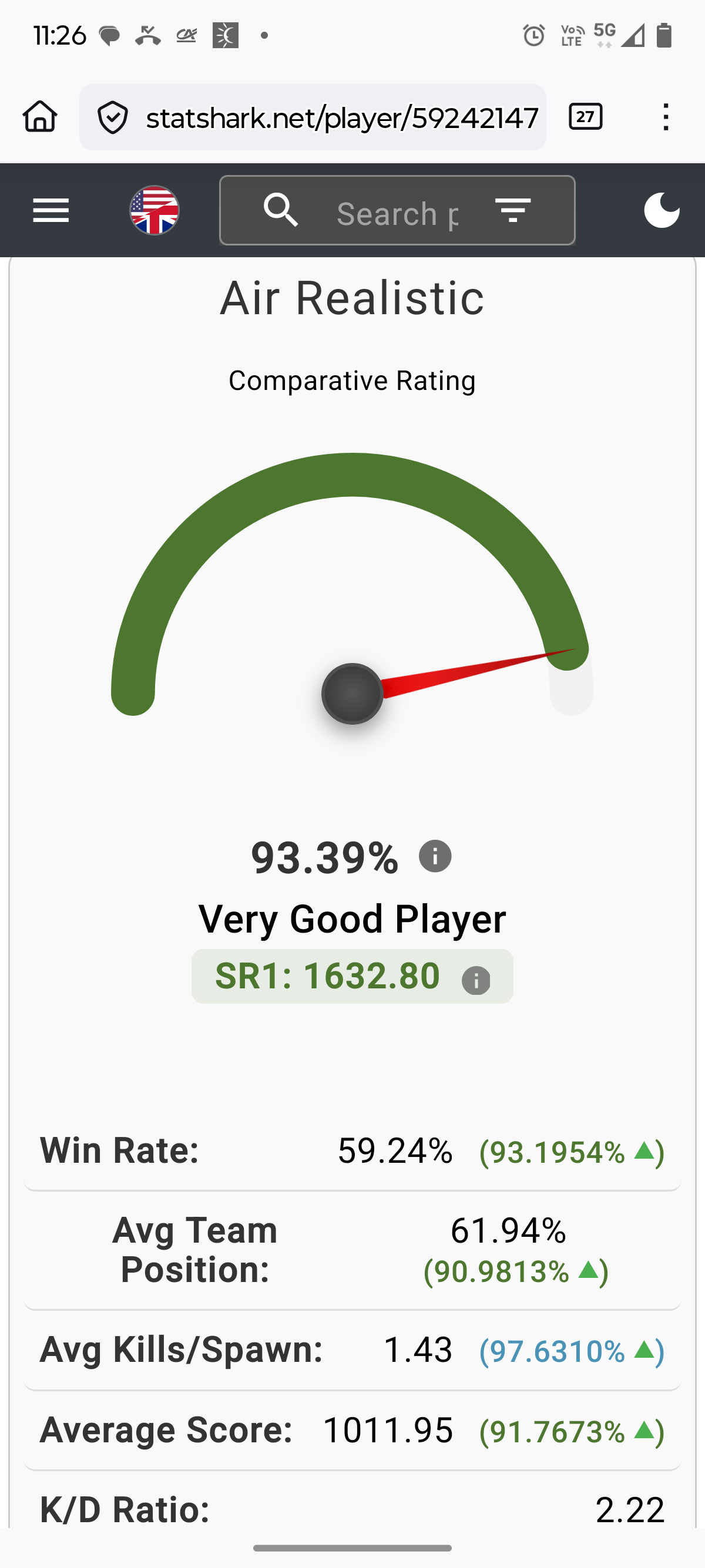The image size is (705, 1568).
Task: Open search filter options
Action: [x=513, y=211]
